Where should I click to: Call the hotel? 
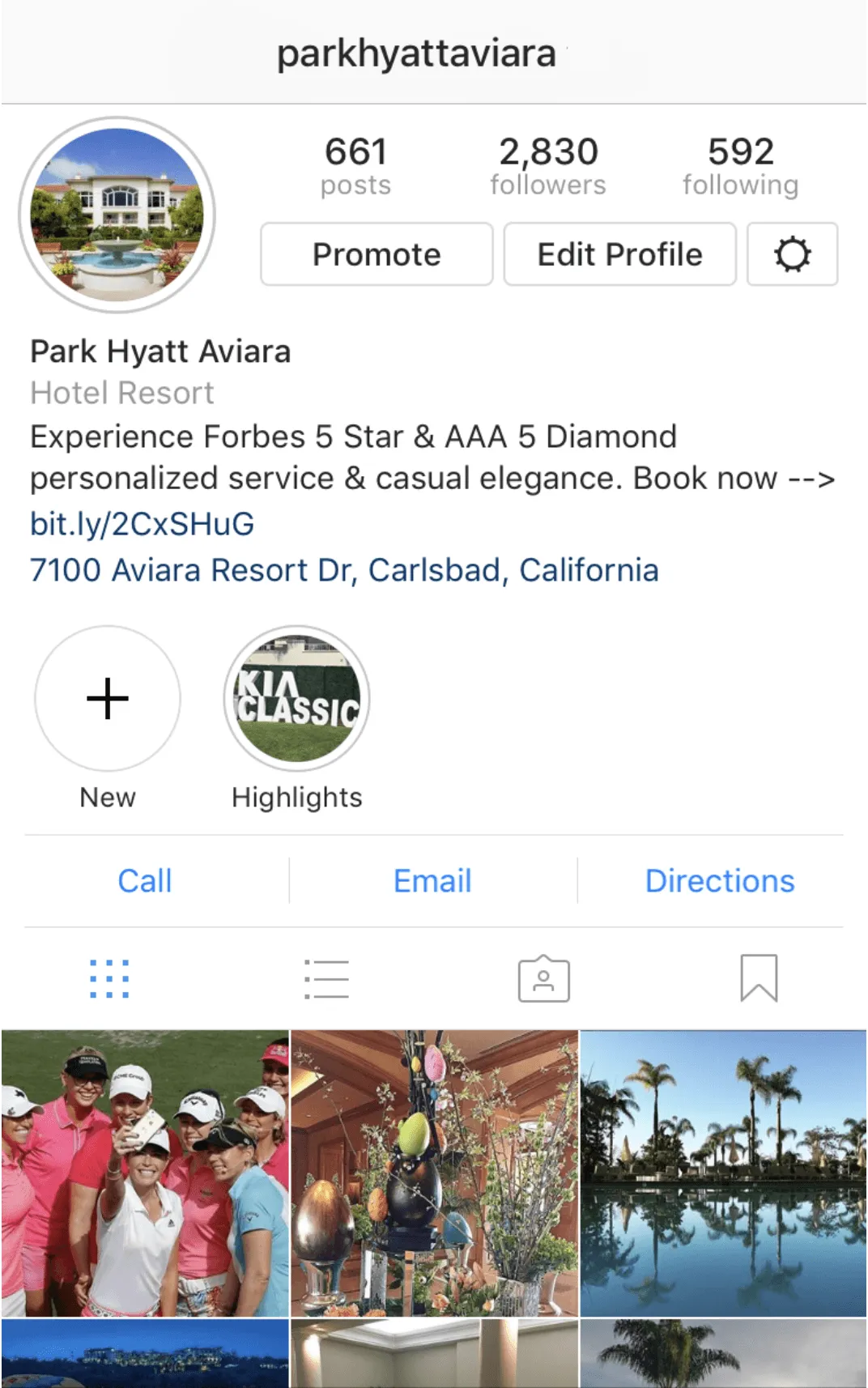(x=145, y=880)
